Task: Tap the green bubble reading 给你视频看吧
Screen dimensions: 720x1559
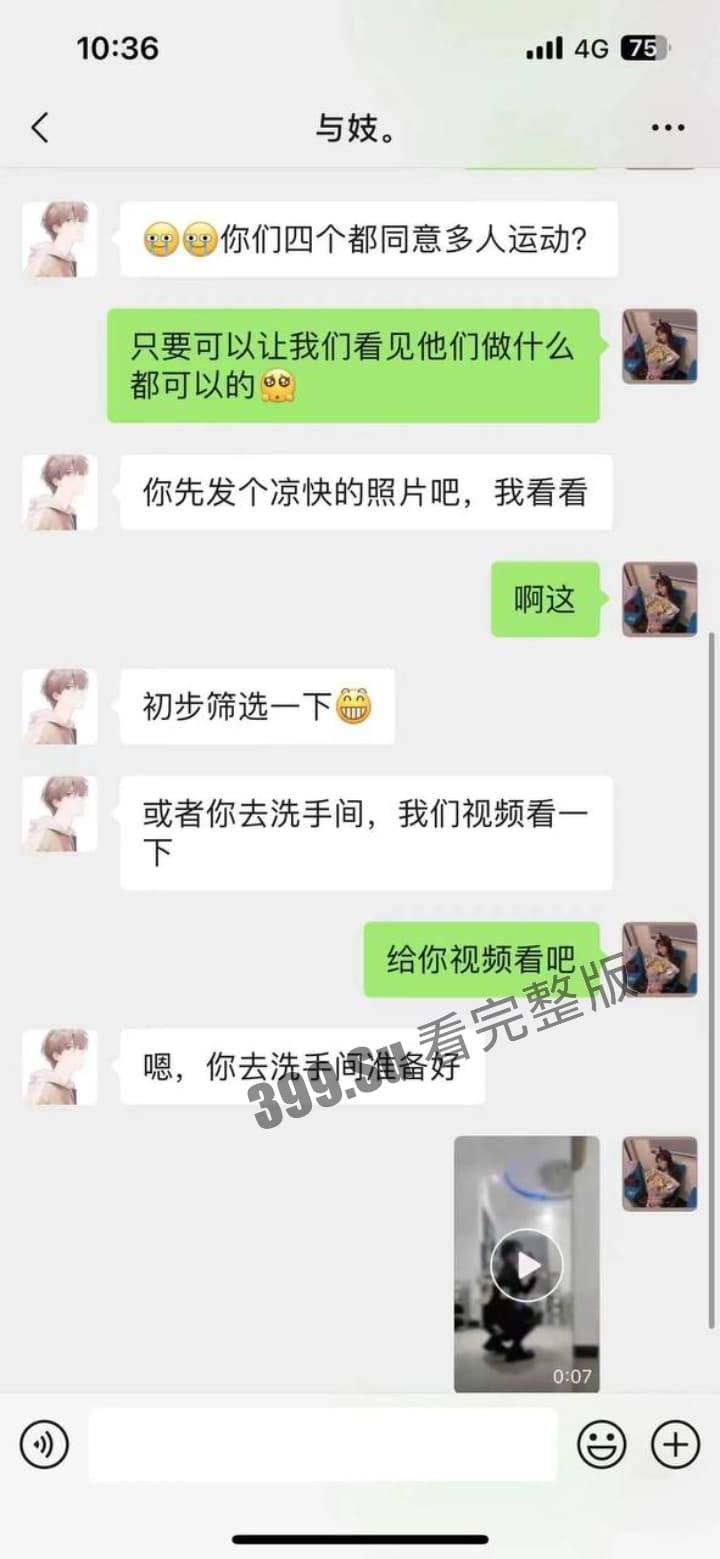Action: [483, 957]
